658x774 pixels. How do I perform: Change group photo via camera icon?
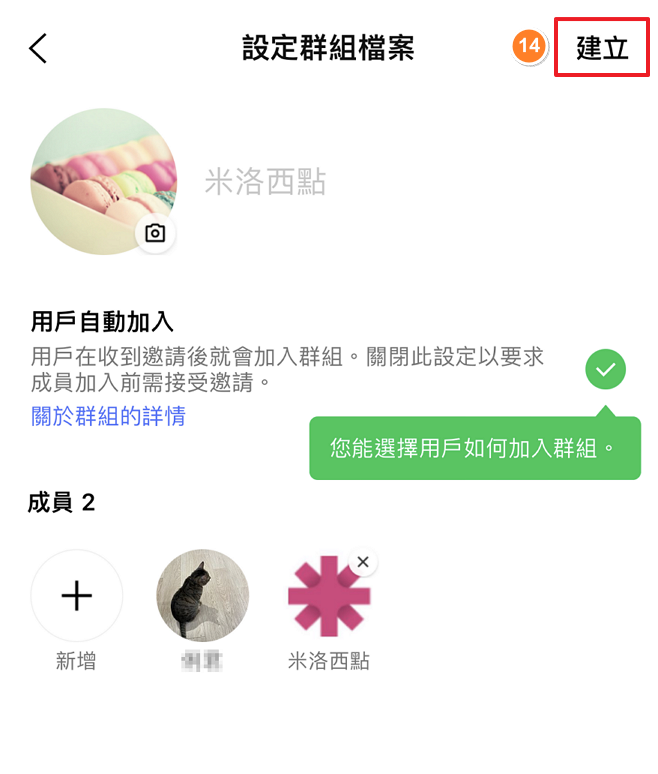155,233
